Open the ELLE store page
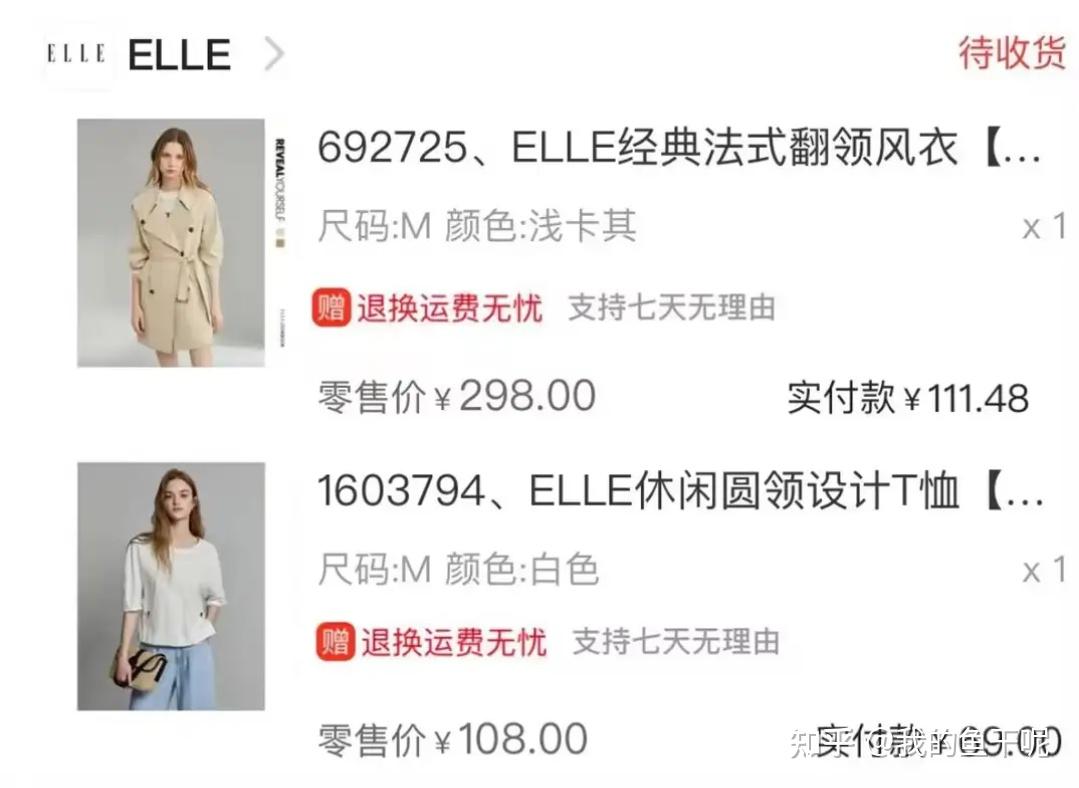Screen dimensions: 1079x788 [x=178, y=55]
